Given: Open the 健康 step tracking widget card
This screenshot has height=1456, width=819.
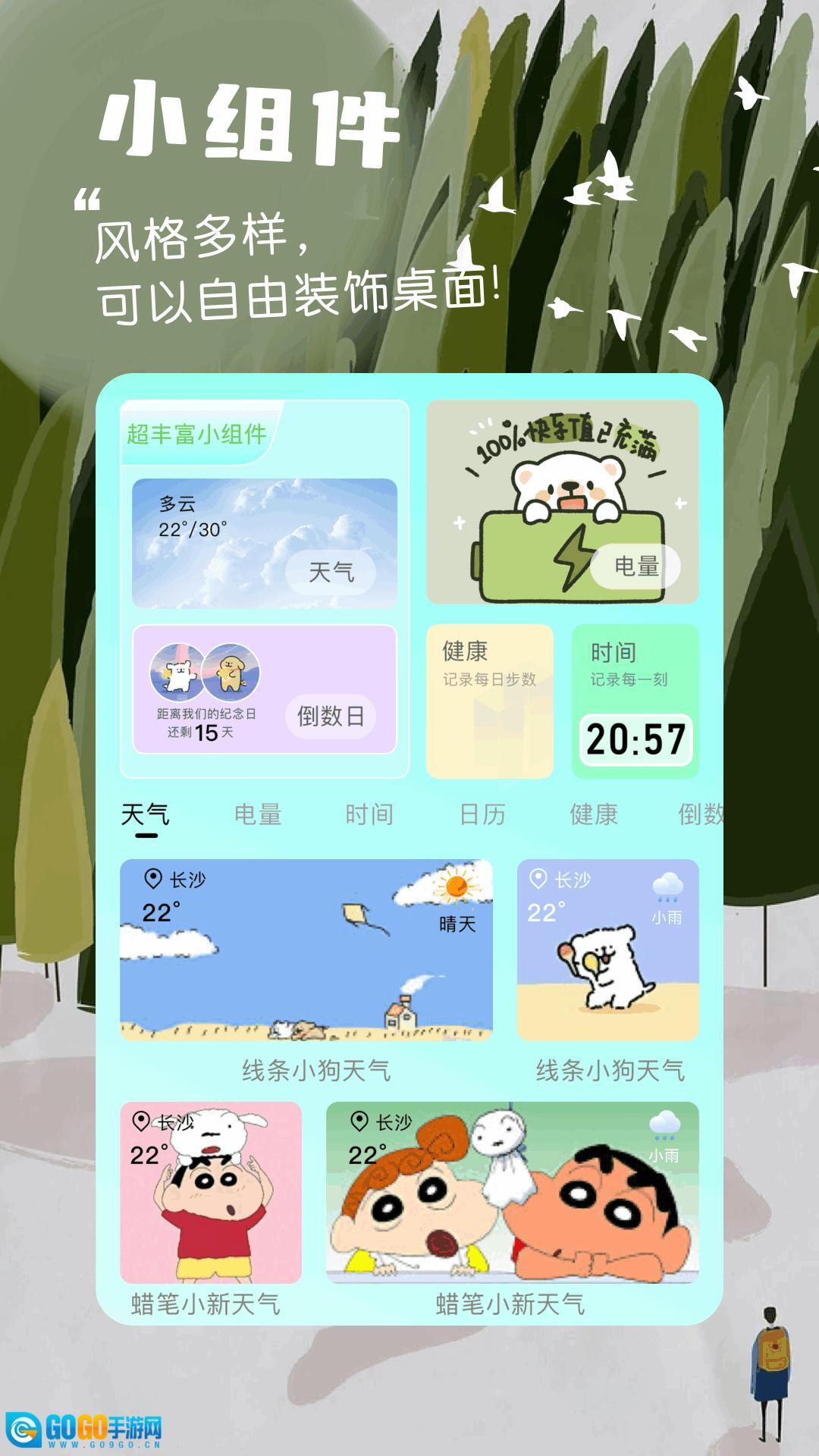Looking at the screenshot, I should 488,701.
